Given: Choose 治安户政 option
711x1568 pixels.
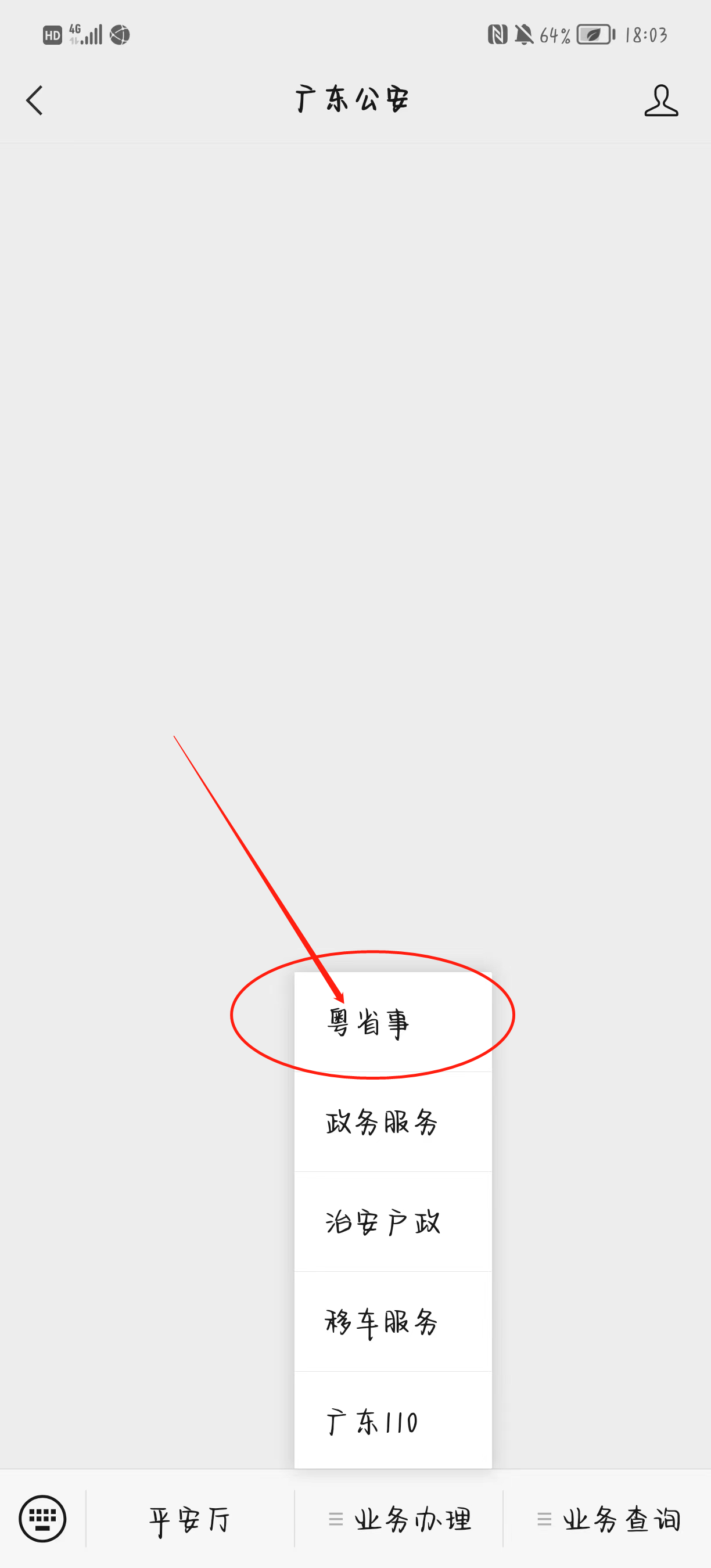Looking at the screenshot, I should [x=393, y=1222].
